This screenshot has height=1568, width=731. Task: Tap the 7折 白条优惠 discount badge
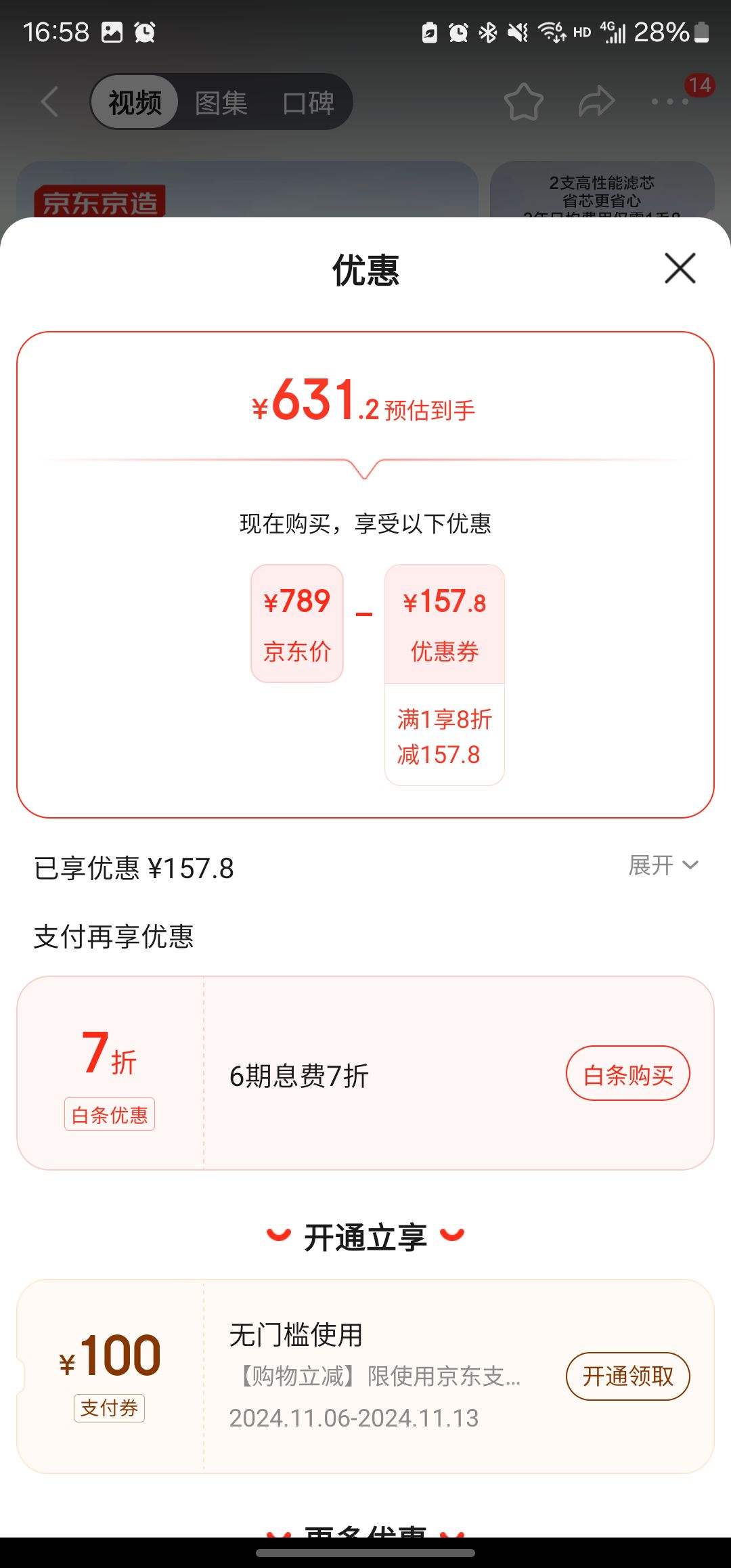(x=110, y=1073)
